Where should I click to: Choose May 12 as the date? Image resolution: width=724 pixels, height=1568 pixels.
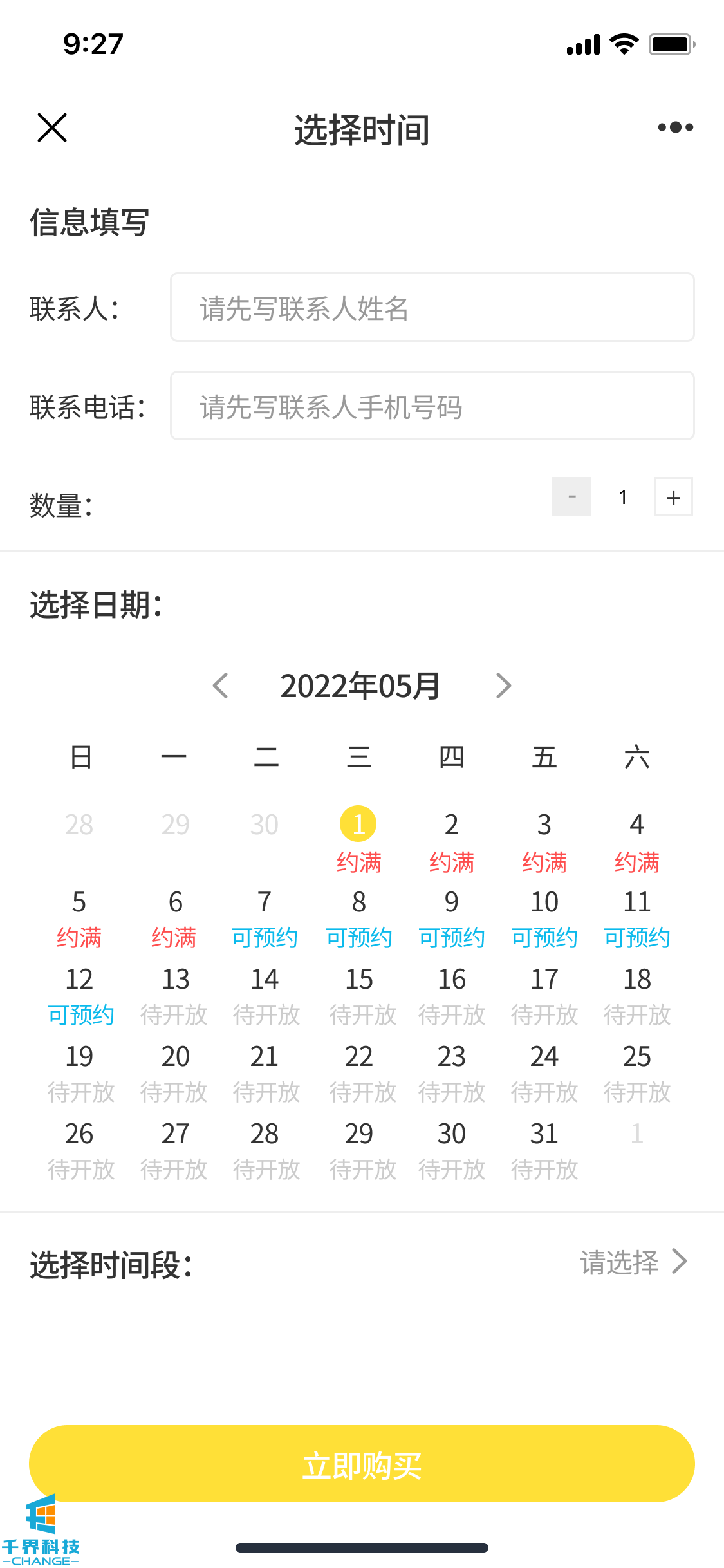(x=80, y=995)
